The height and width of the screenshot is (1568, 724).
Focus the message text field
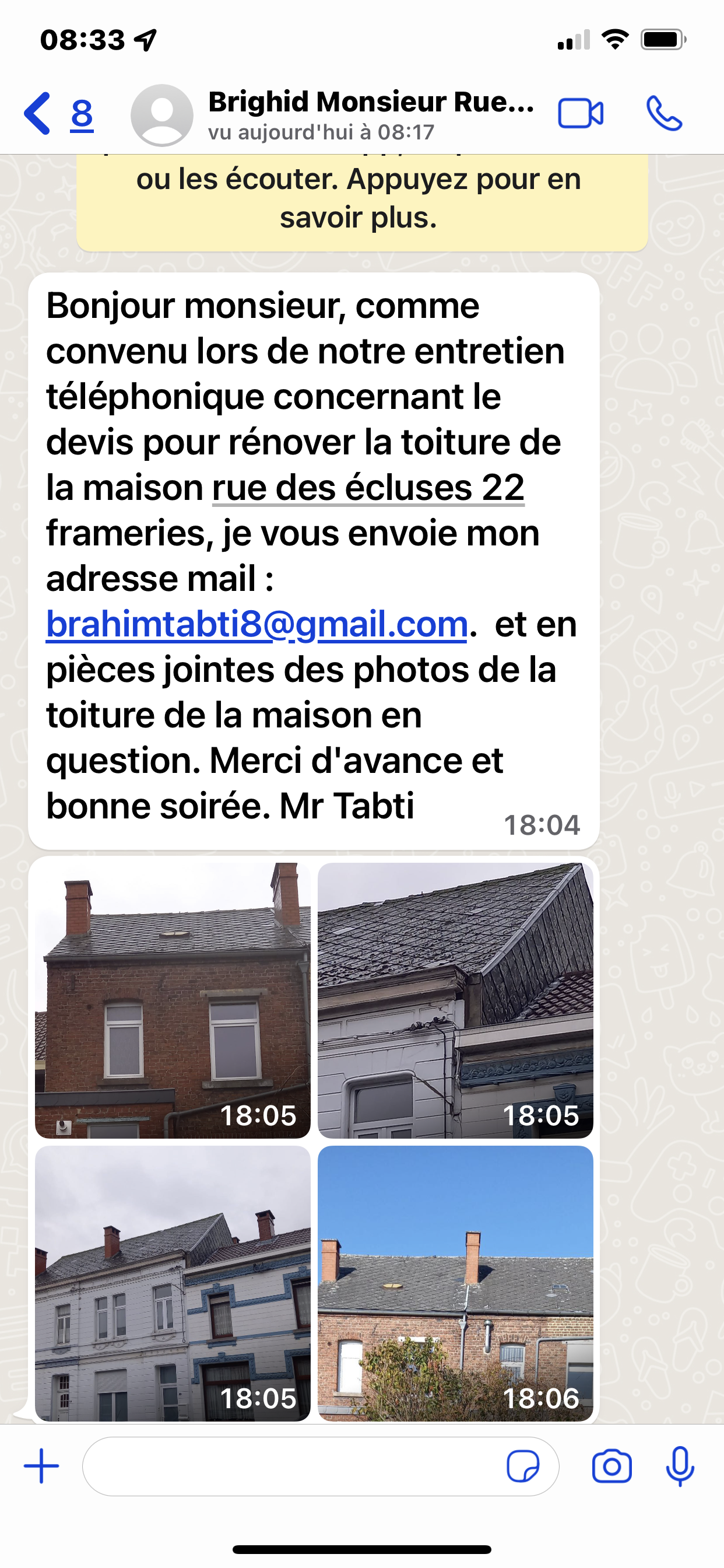click(x=292, y=1466)
